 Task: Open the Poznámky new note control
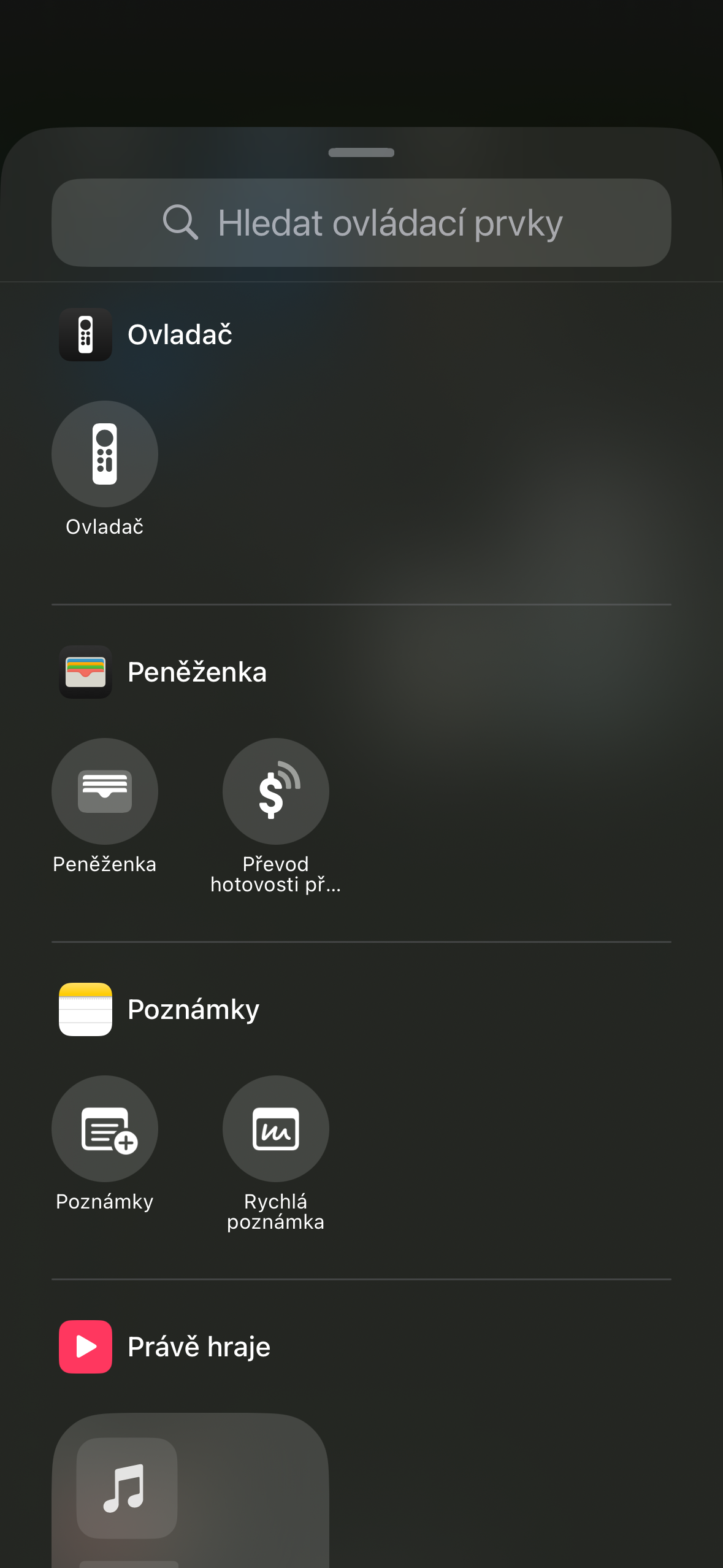click(104, 1129)
